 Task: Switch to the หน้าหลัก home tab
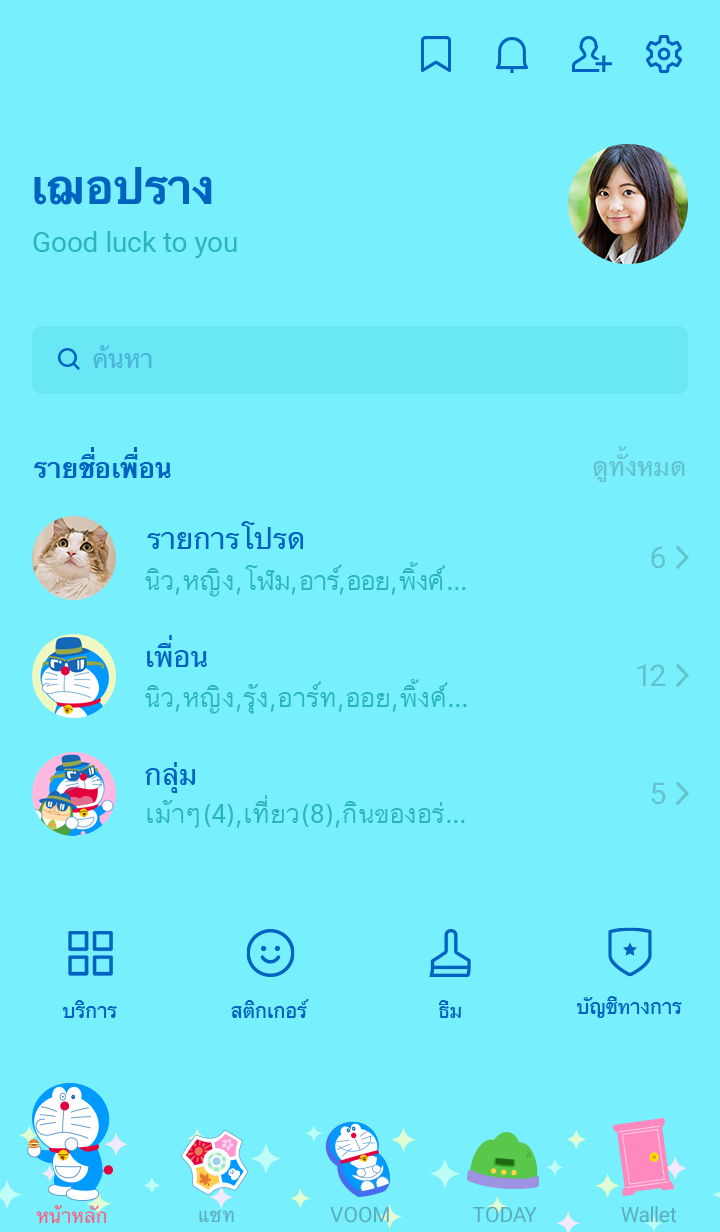71,1156
